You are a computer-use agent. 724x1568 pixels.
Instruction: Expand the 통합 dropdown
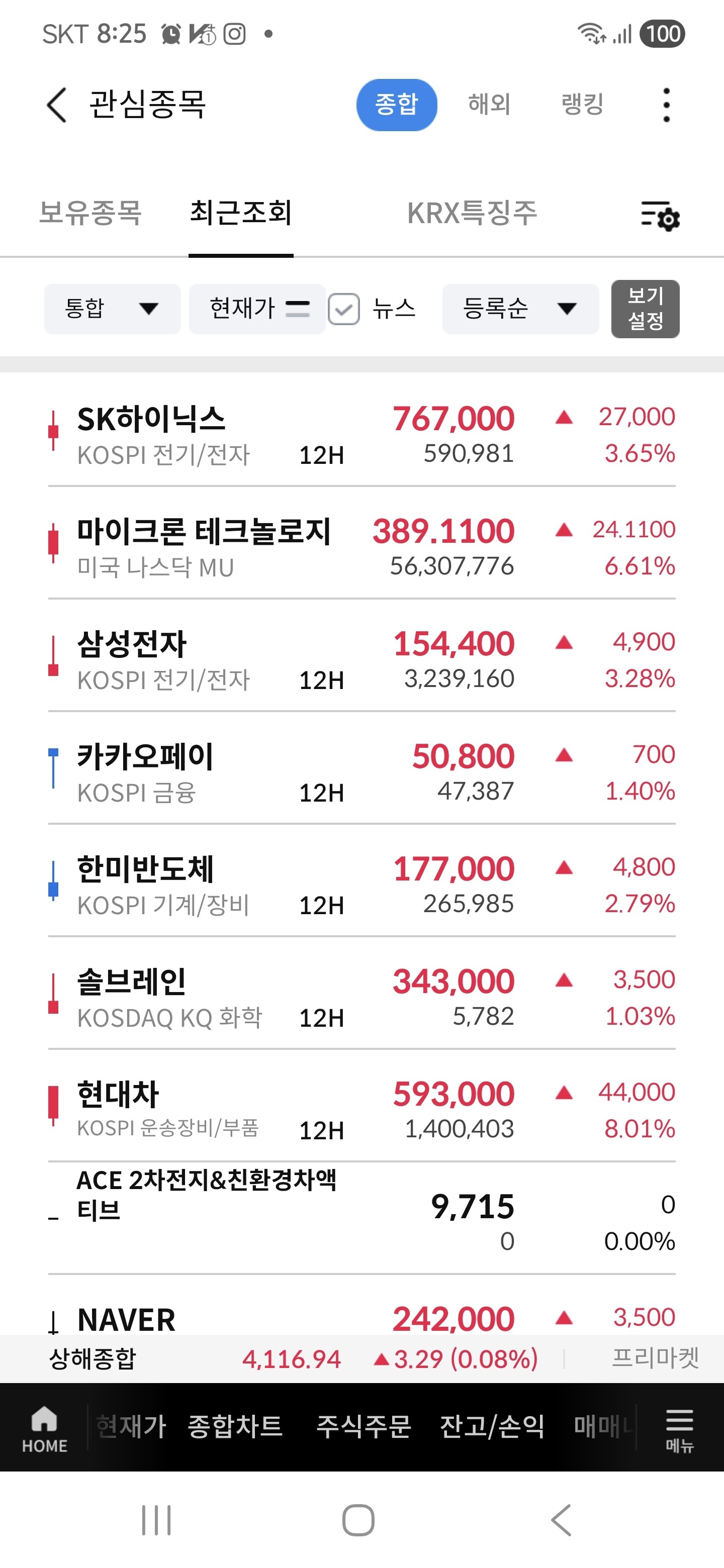coord(112,309)
